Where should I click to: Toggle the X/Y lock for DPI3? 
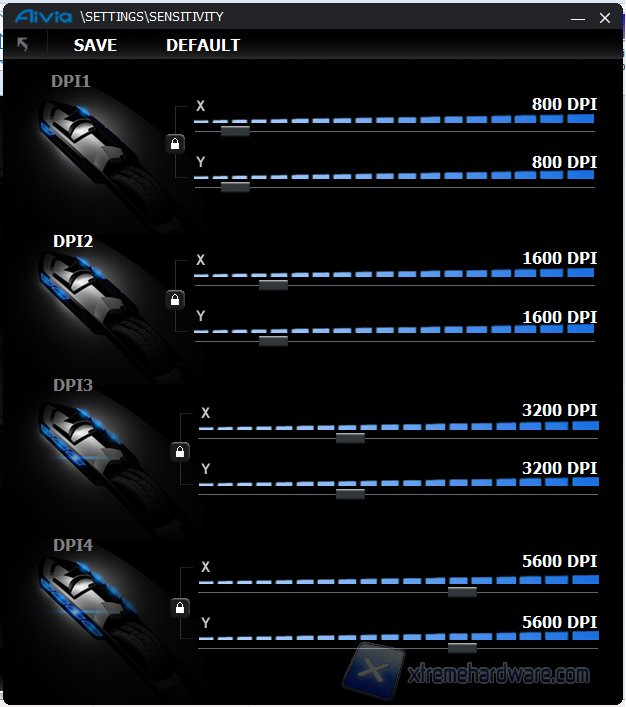click(180, 451)
